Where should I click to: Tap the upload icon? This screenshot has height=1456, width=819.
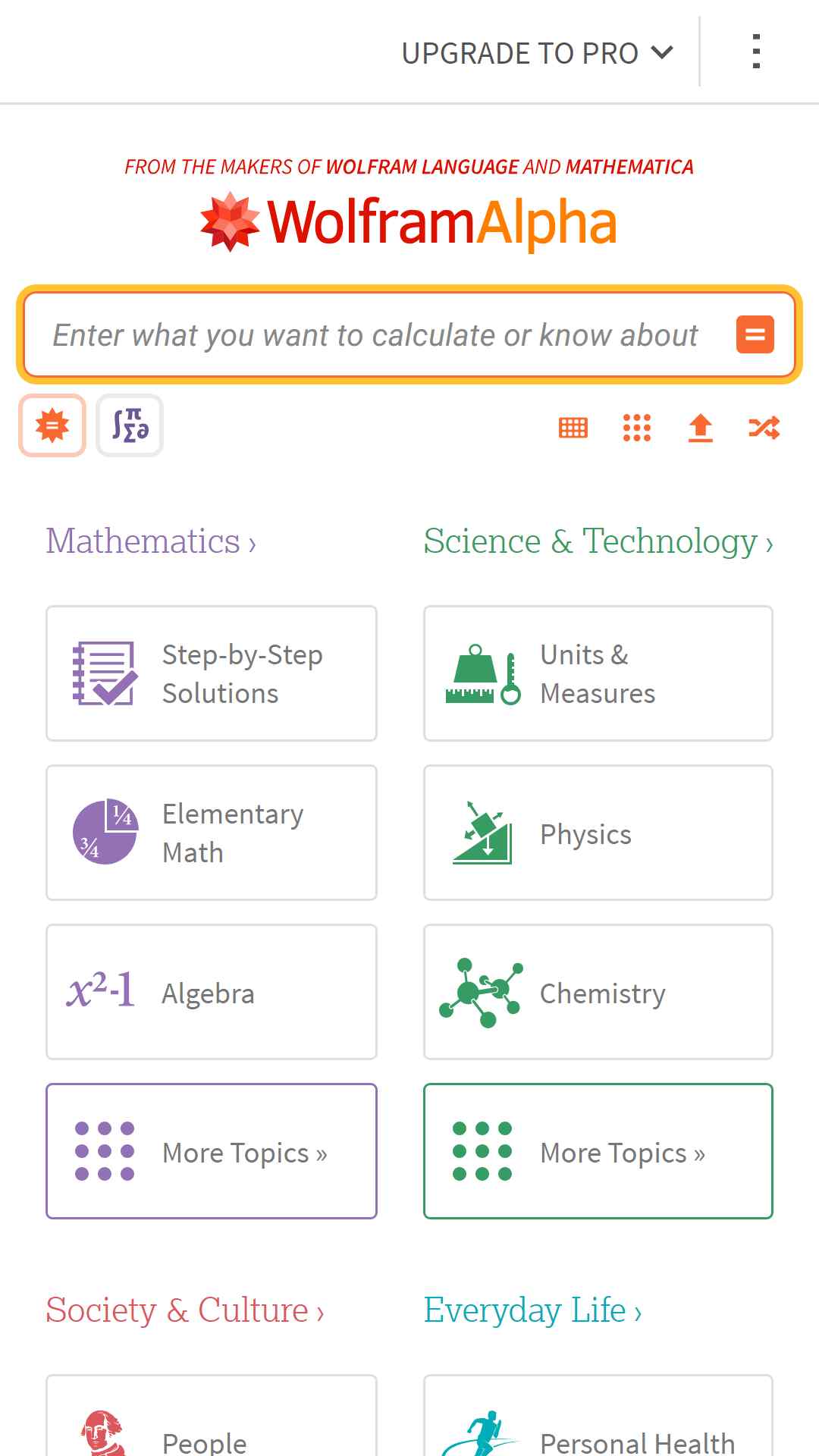701,428
